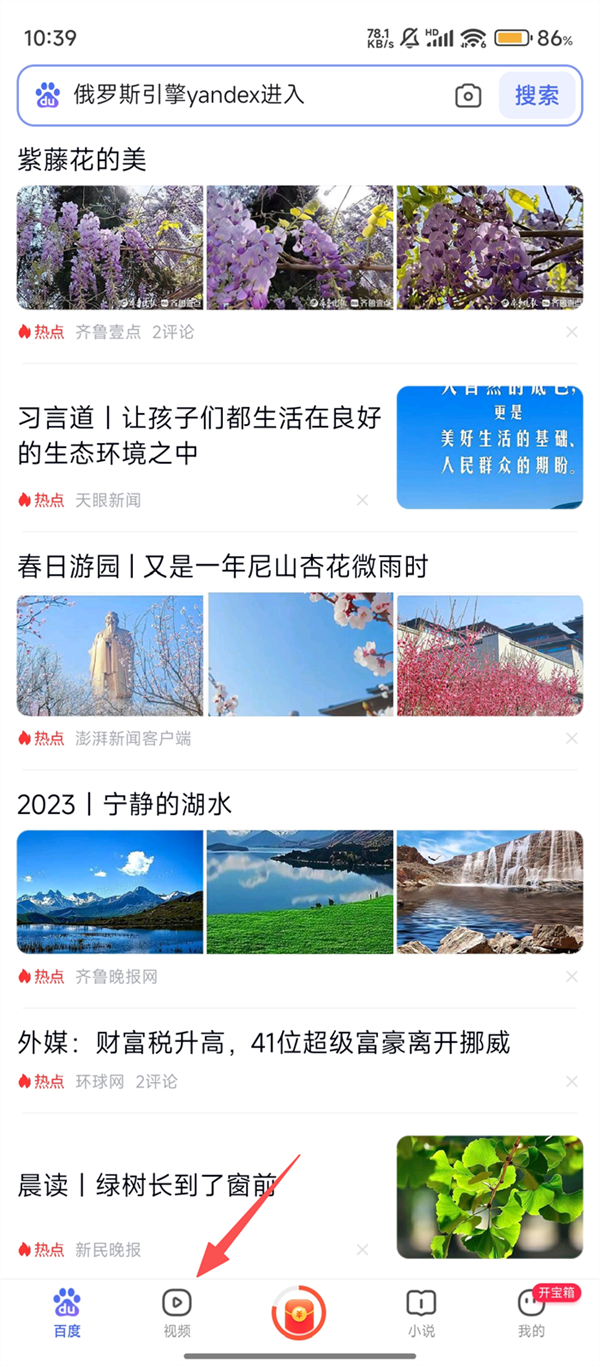The image size is (600, 1366).
Task: Open the 2023丨宁静的湖水 article
Action: tap(125, 804)
